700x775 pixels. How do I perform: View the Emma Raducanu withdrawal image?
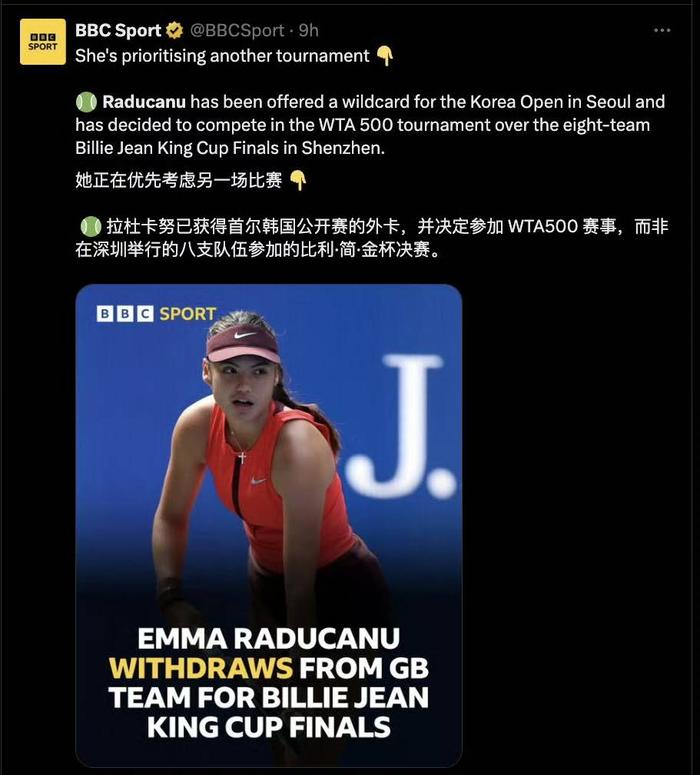tap(269, 525)
